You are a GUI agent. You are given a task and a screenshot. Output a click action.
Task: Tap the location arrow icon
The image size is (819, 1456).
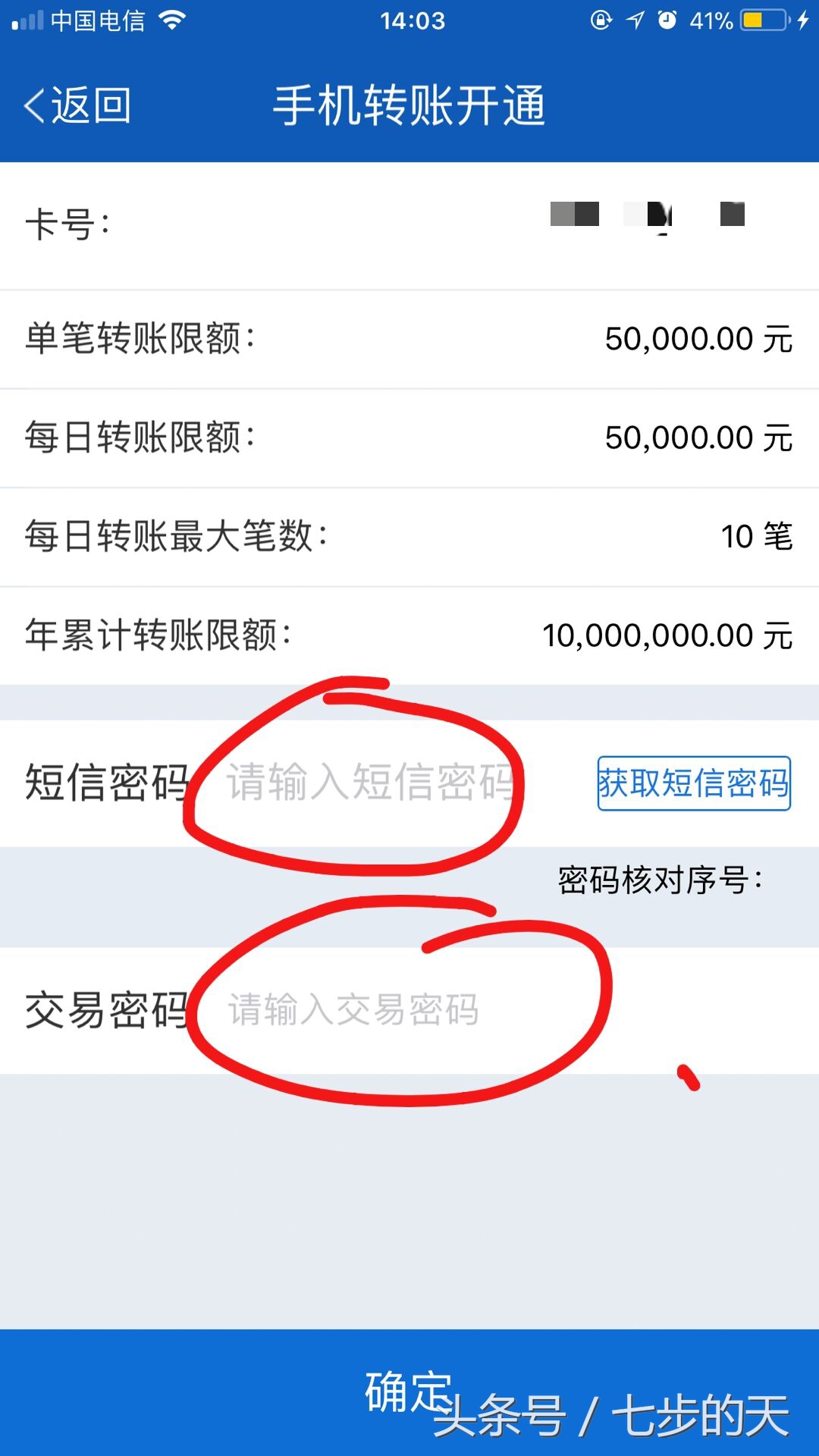pyautogui.click(x=635, y=19)
